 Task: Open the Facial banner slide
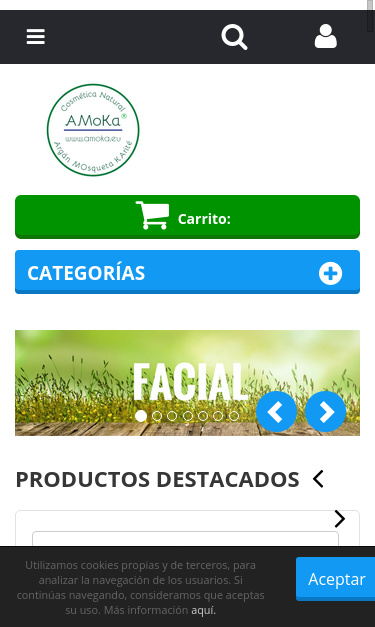point(188,383)
